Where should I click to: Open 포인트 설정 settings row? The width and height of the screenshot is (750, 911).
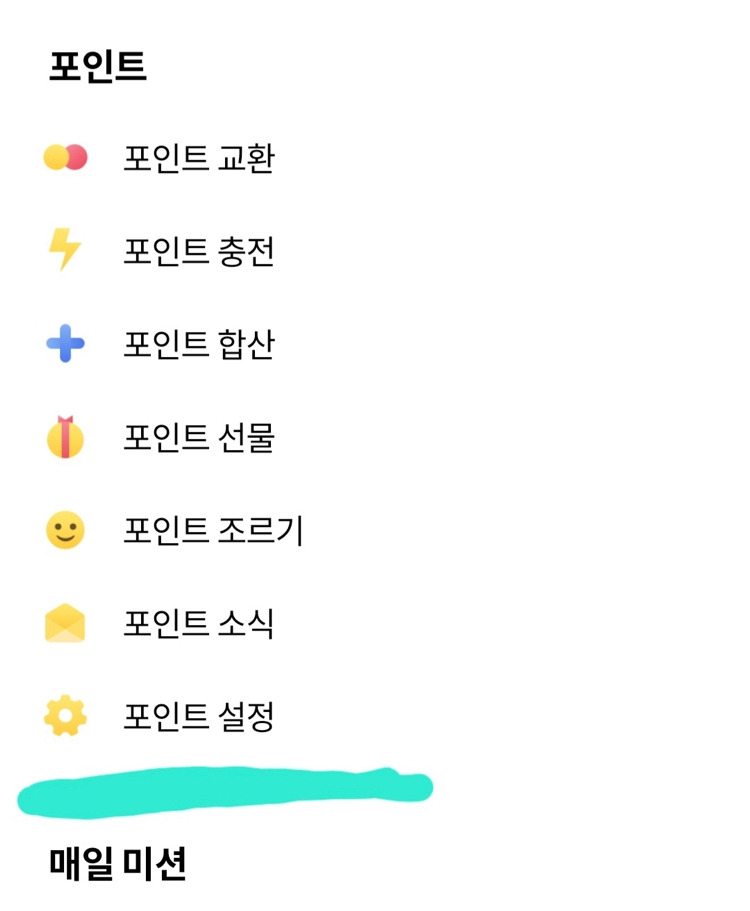tap(375, 716)
